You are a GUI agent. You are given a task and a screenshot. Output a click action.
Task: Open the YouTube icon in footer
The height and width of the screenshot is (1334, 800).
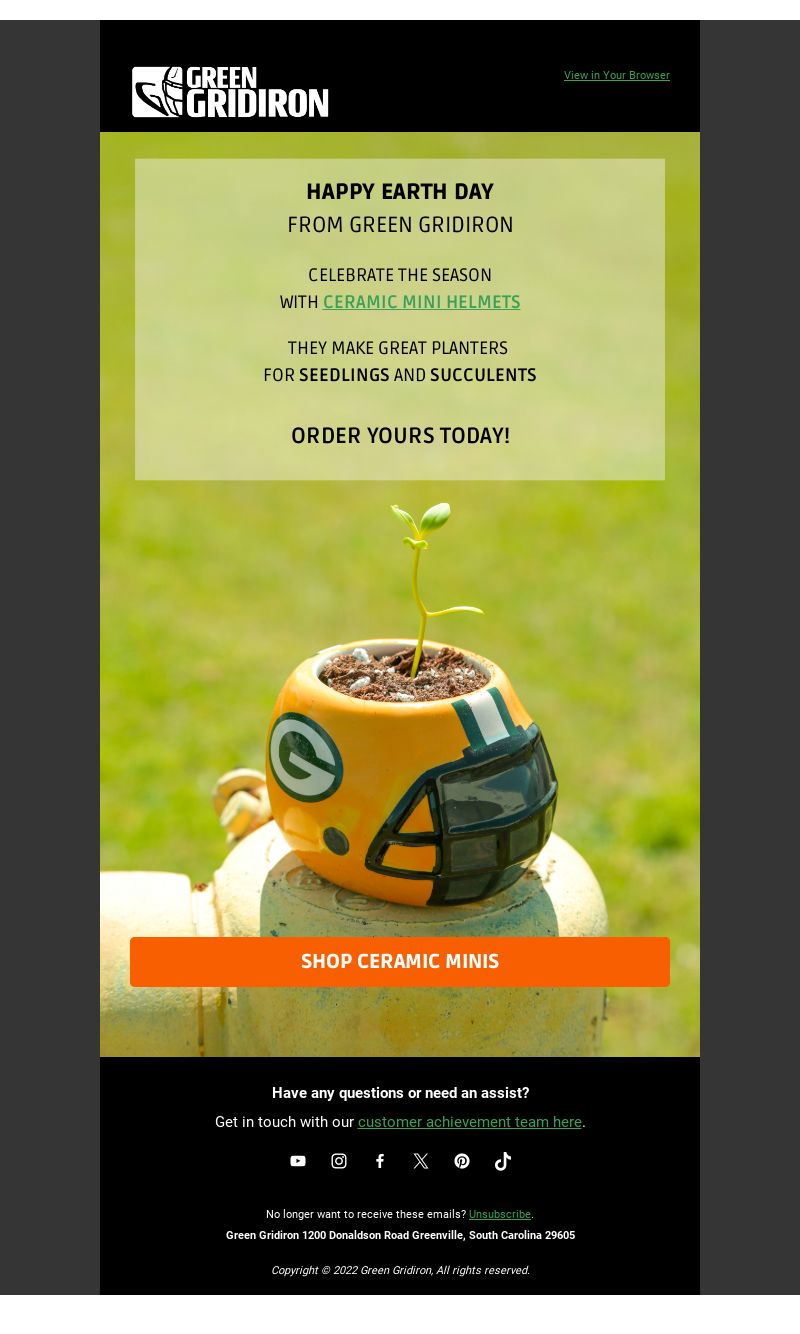tap(298, 1161)
